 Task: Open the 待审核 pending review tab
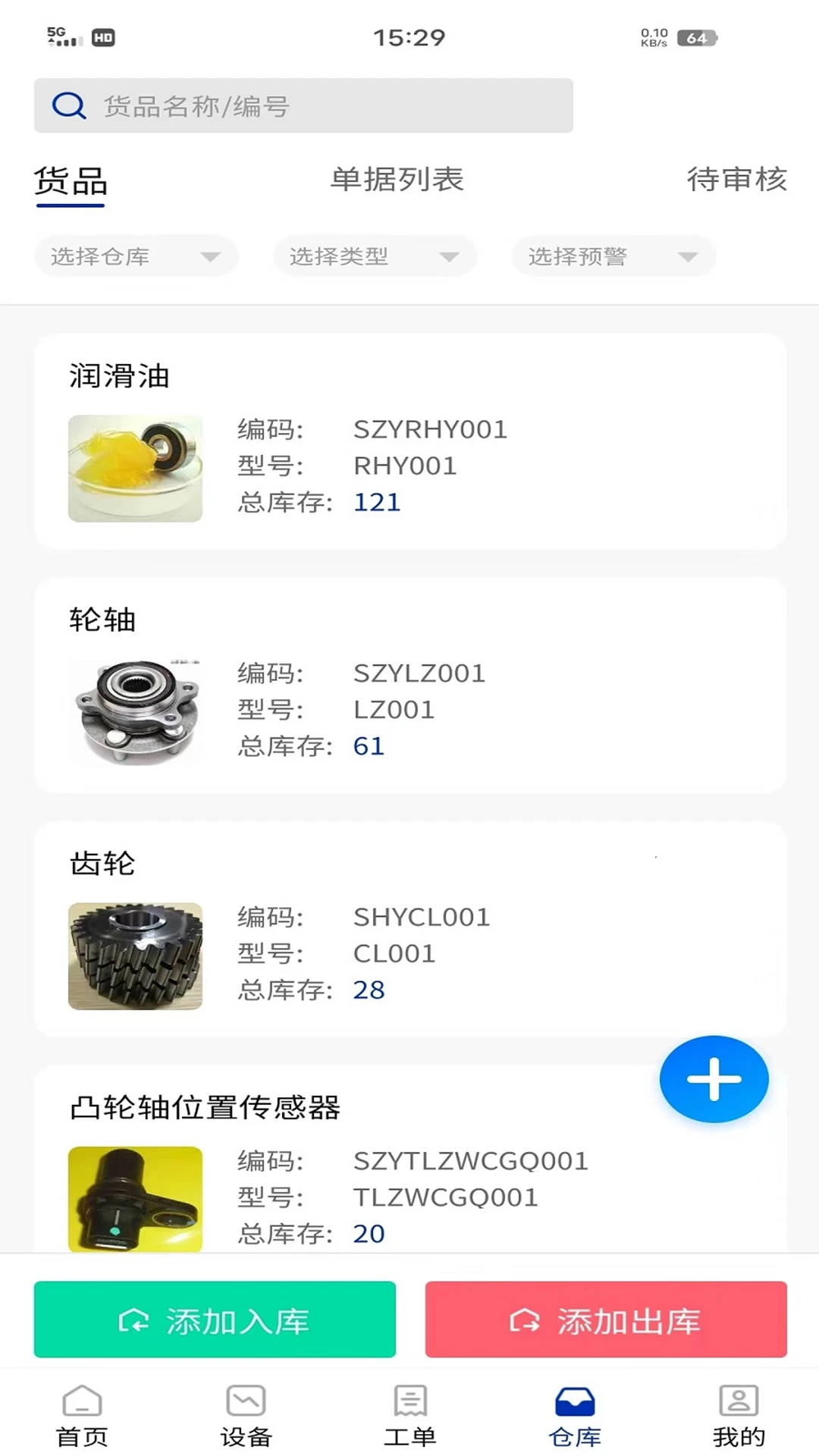[x=738, y=180]
